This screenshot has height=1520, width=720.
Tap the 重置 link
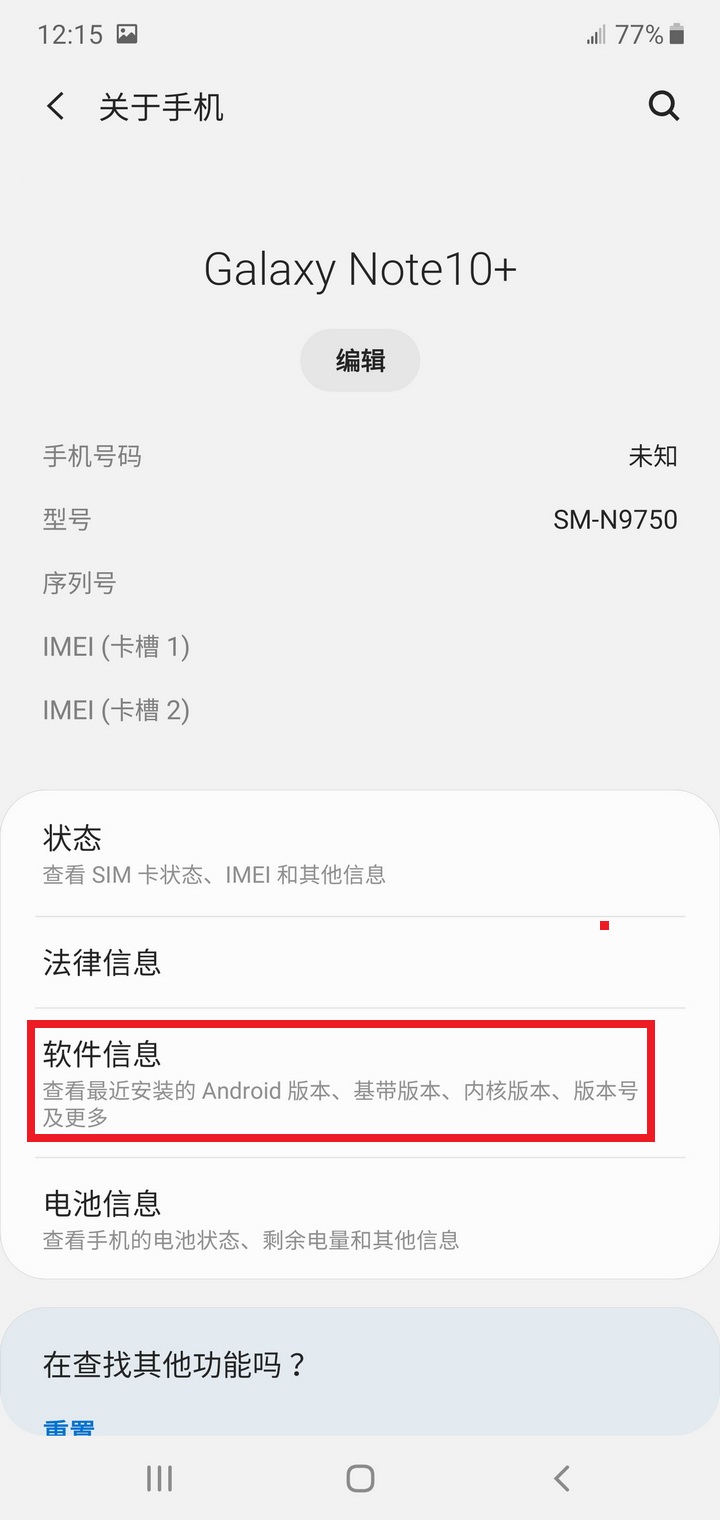69,1428
